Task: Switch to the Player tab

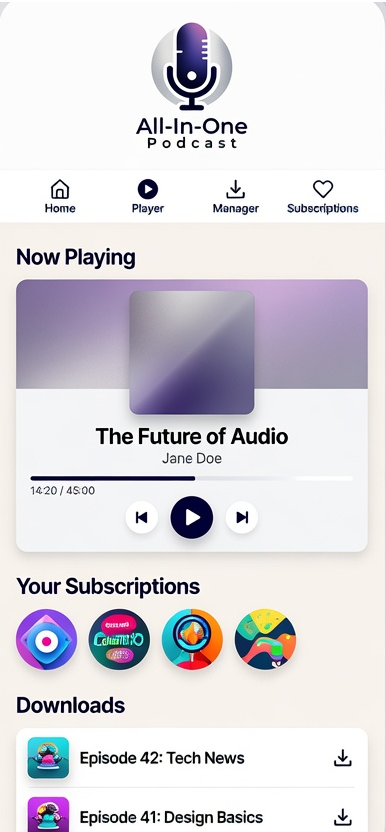Action: pyautogui.click(x=148, y=196)
